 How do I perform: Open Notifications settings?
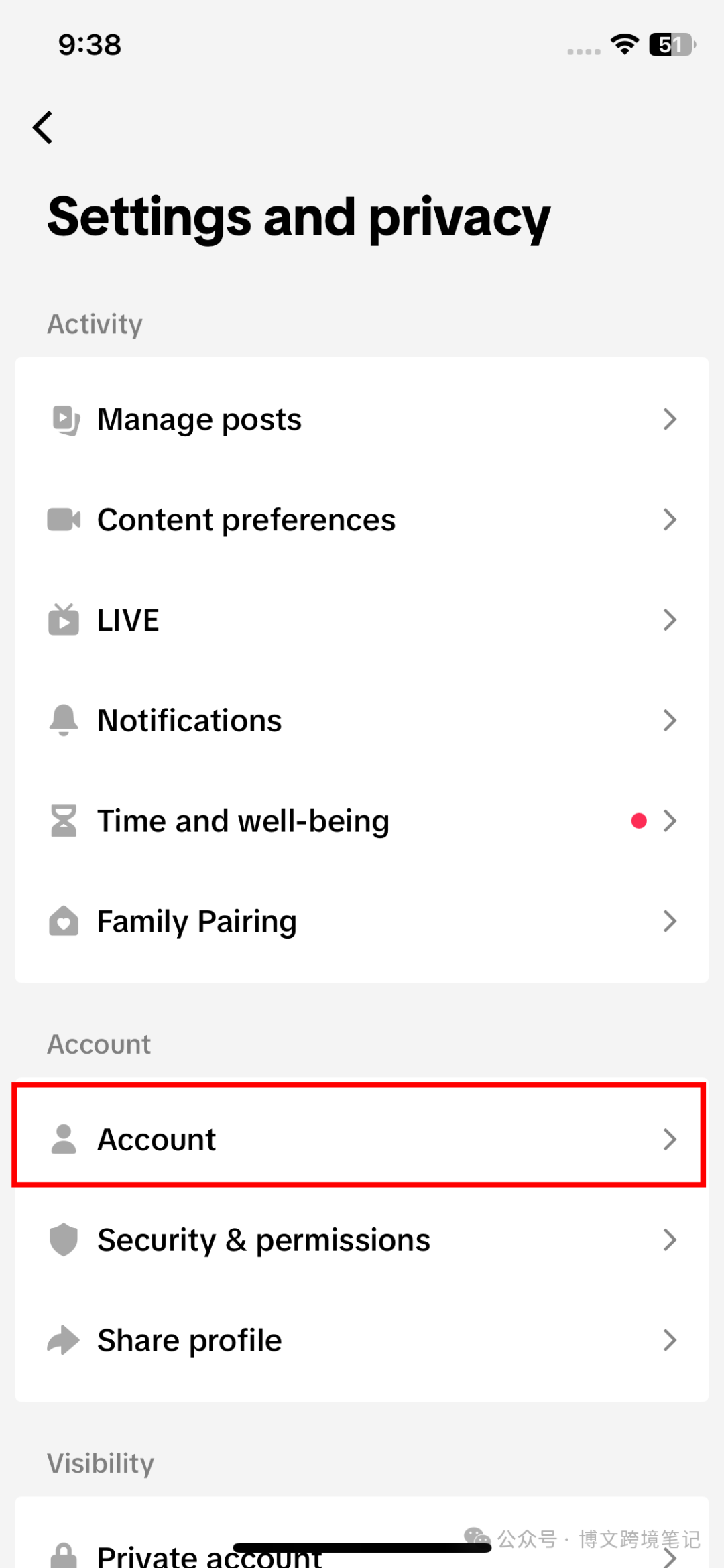click(362, 721)
